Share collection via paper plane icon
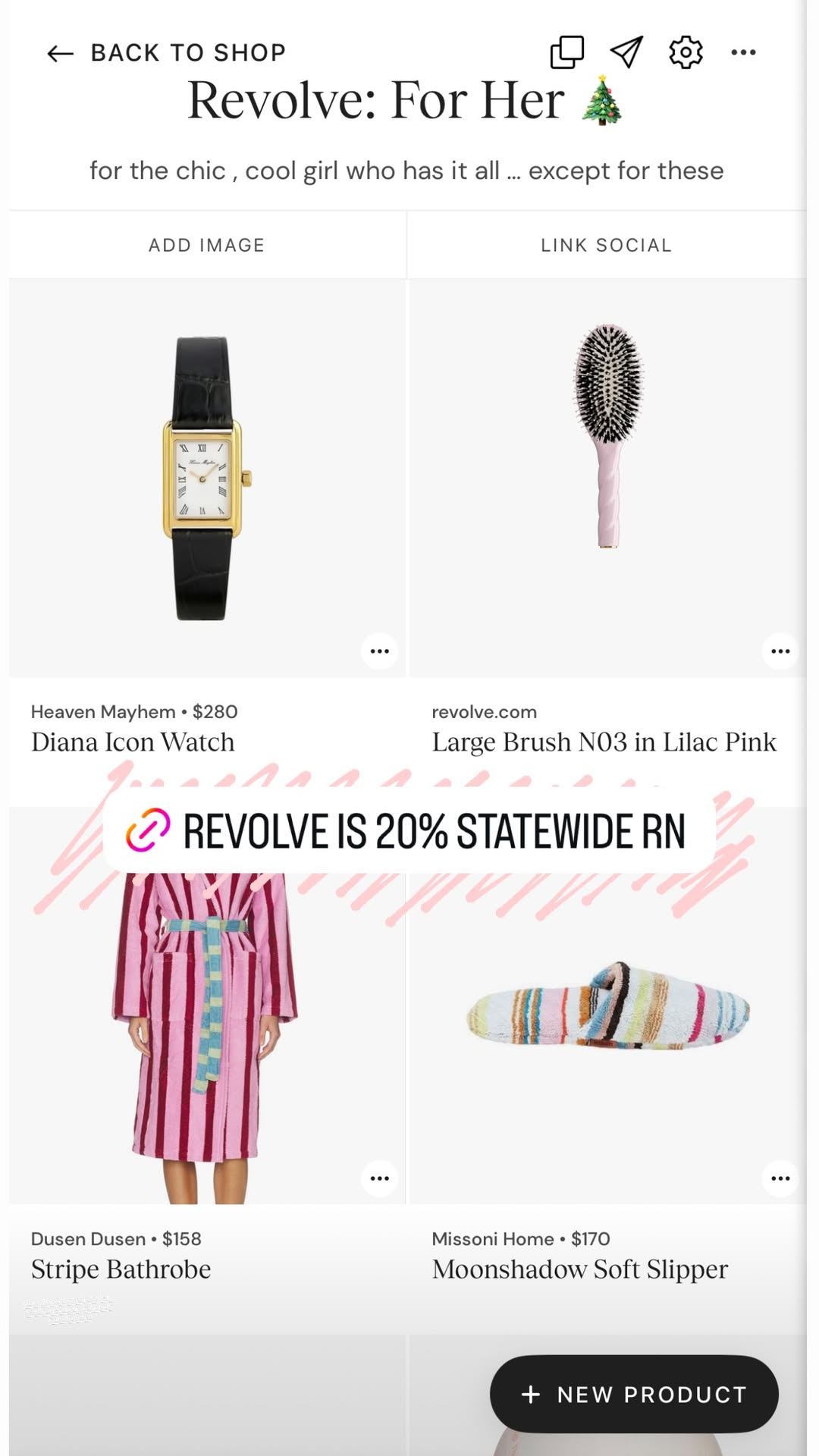The height and width of the screenshot is (1456, 819). pos(626,52)
